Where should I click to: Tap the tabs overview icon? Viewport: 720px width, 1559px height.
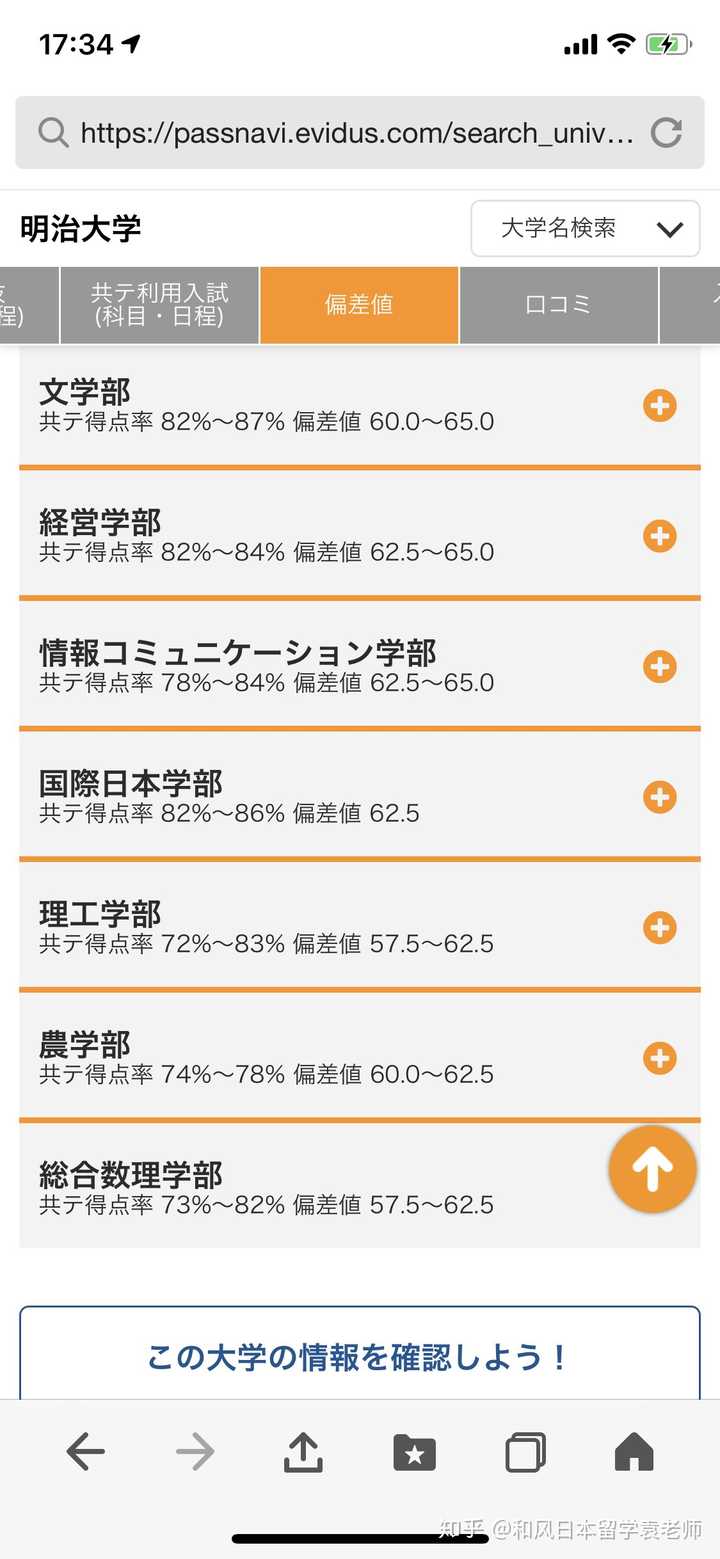tap(525, 1452)
